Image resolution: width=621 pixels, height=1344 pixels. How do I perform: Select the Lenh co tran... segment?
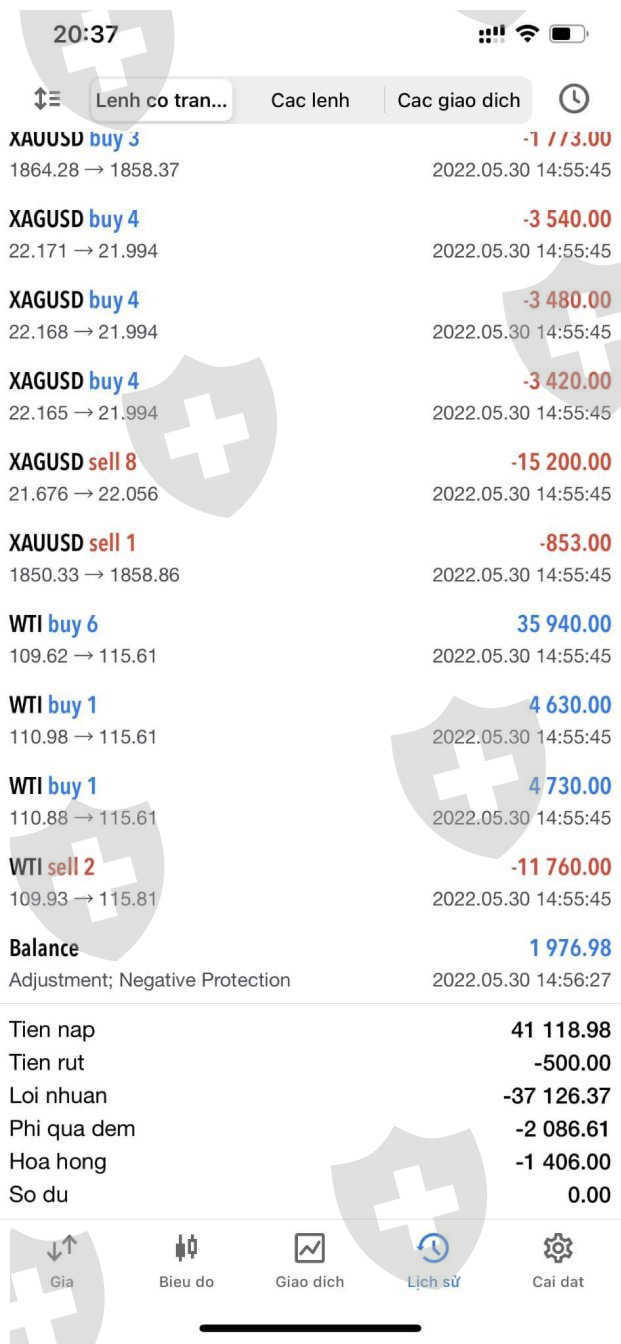pos(162,100)
